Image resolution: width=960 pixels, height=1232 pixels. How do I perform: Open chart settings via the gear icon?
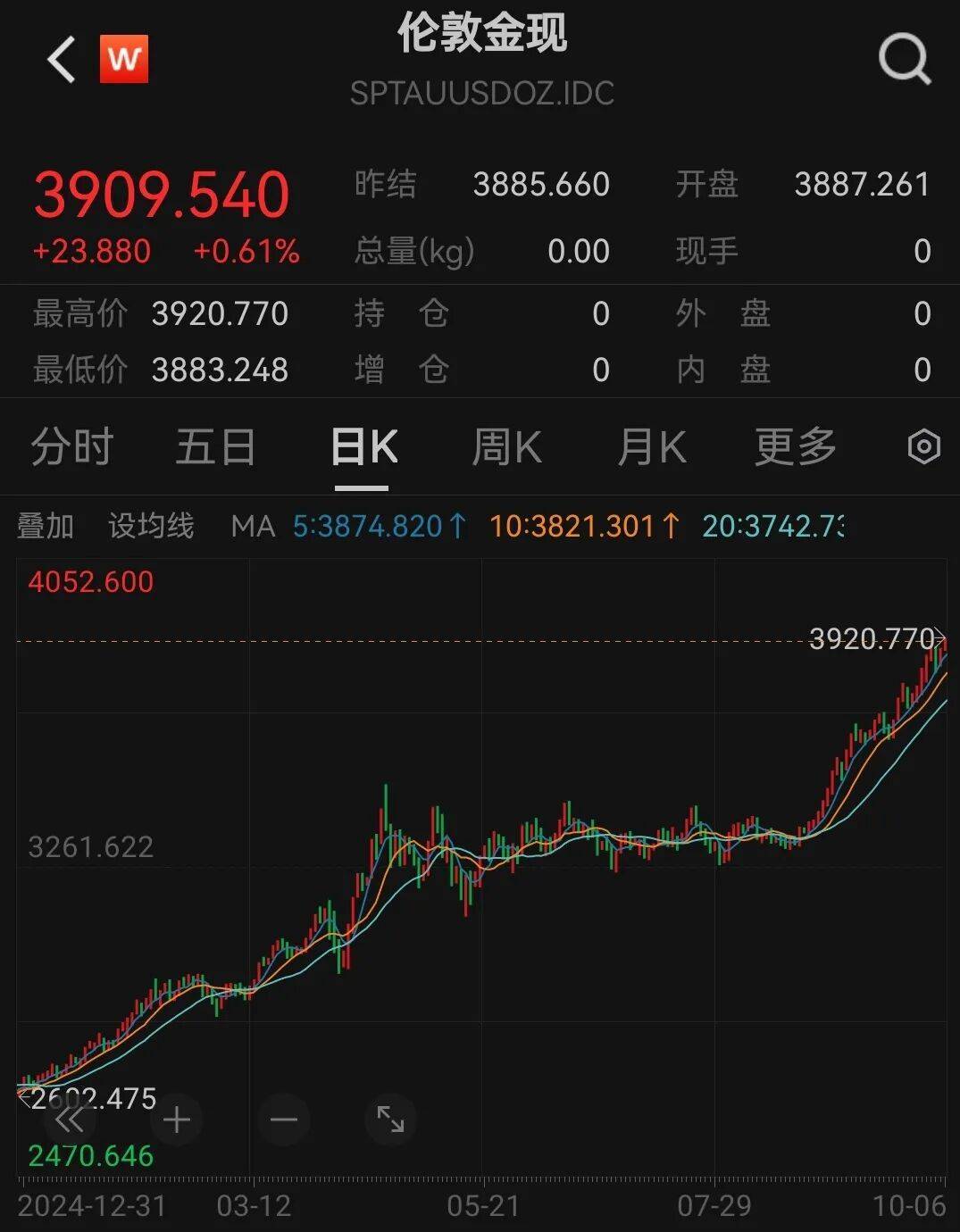[925, 446]
